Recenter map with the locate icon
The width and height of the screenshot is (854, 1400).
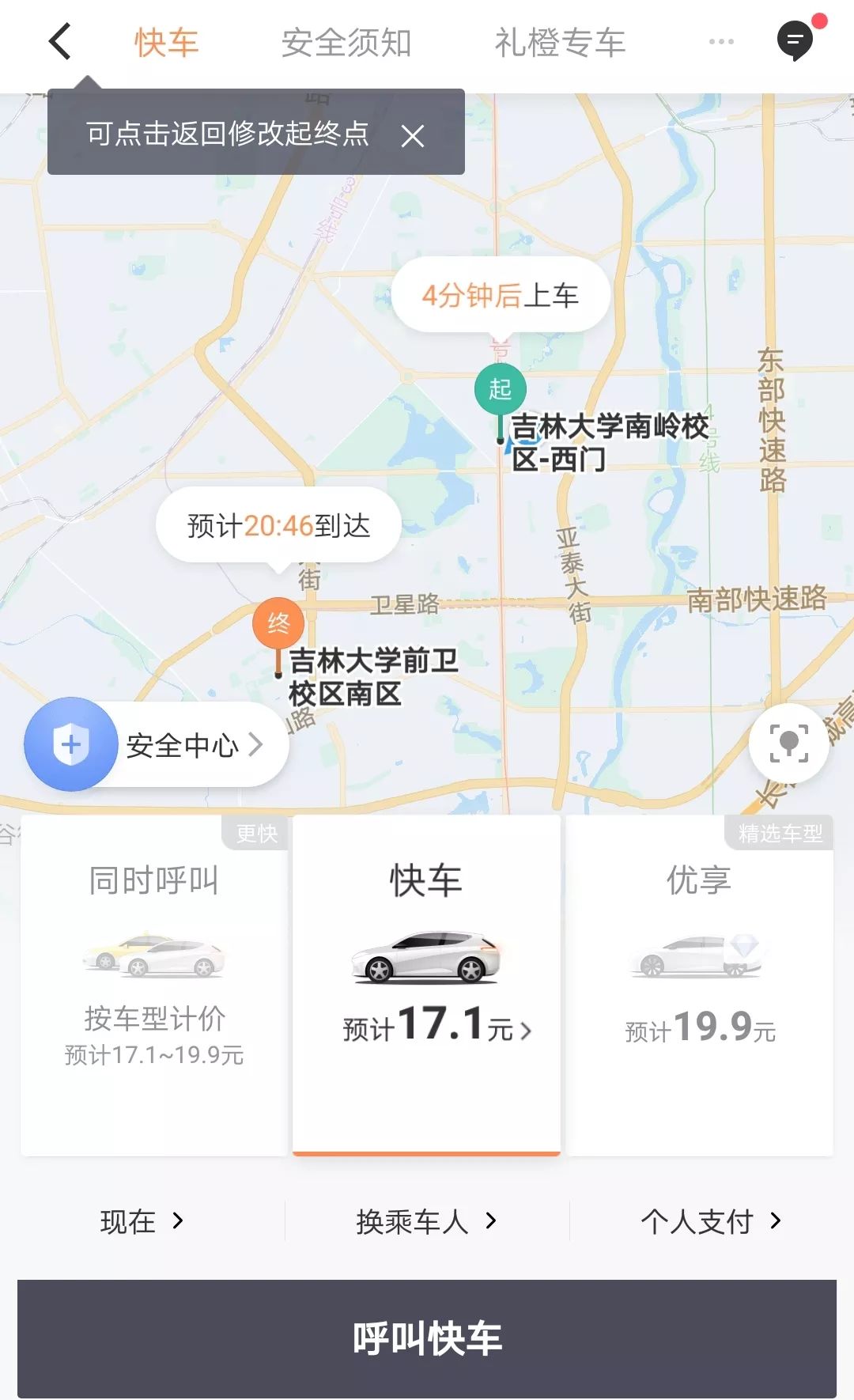coord(788,744)
